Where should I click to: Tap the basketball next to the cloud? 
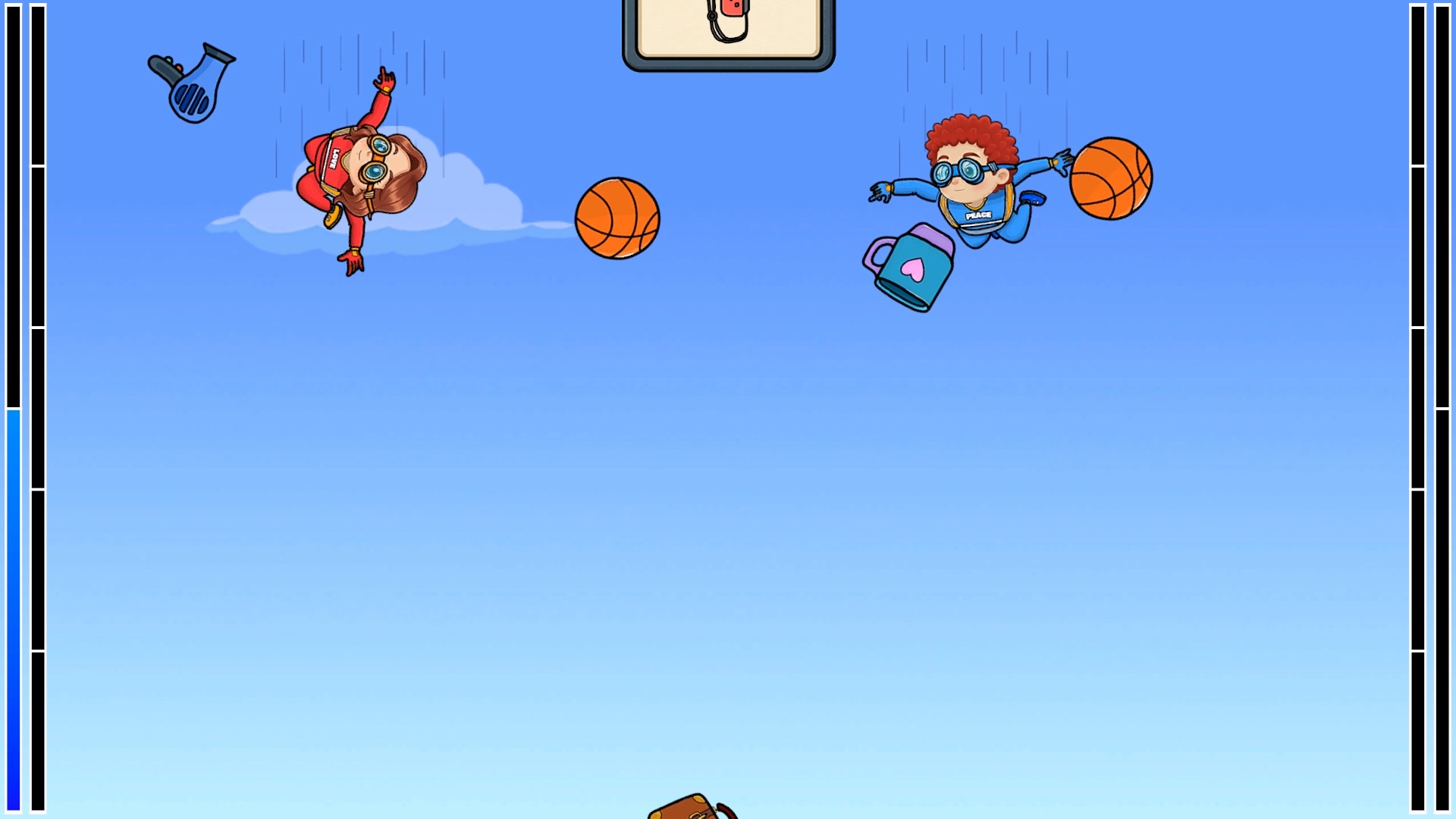click(x=617, y=218)
